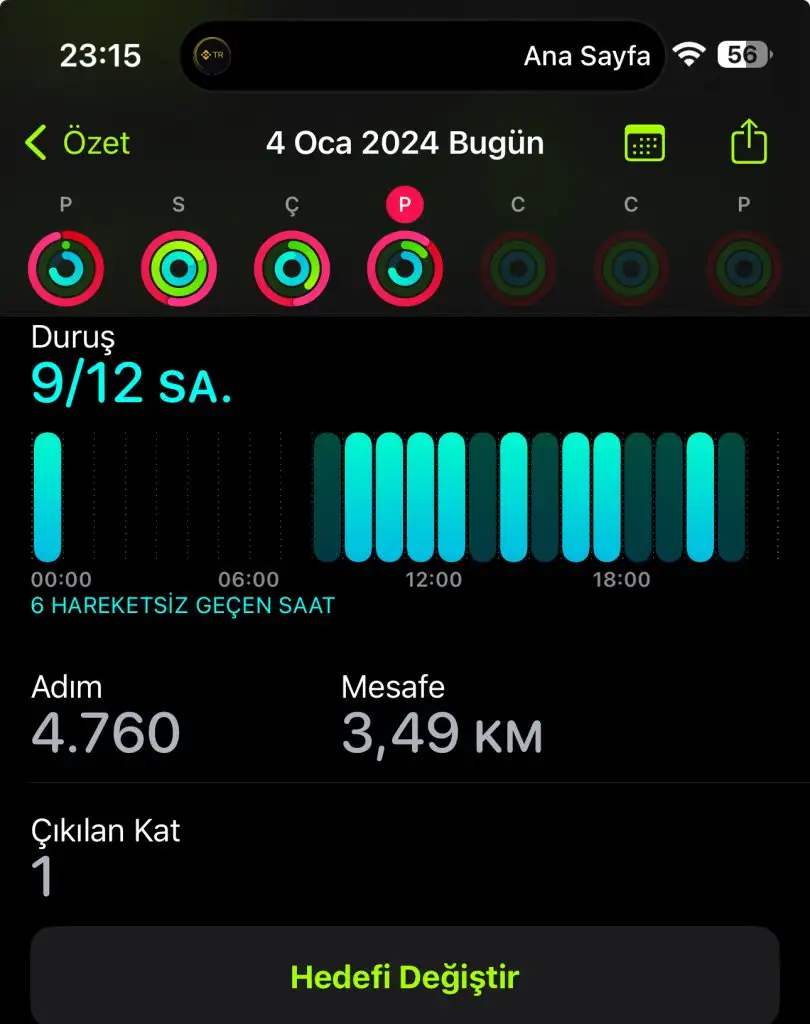
Task: Go back to Özet
Action: click(x=78, y=143)
